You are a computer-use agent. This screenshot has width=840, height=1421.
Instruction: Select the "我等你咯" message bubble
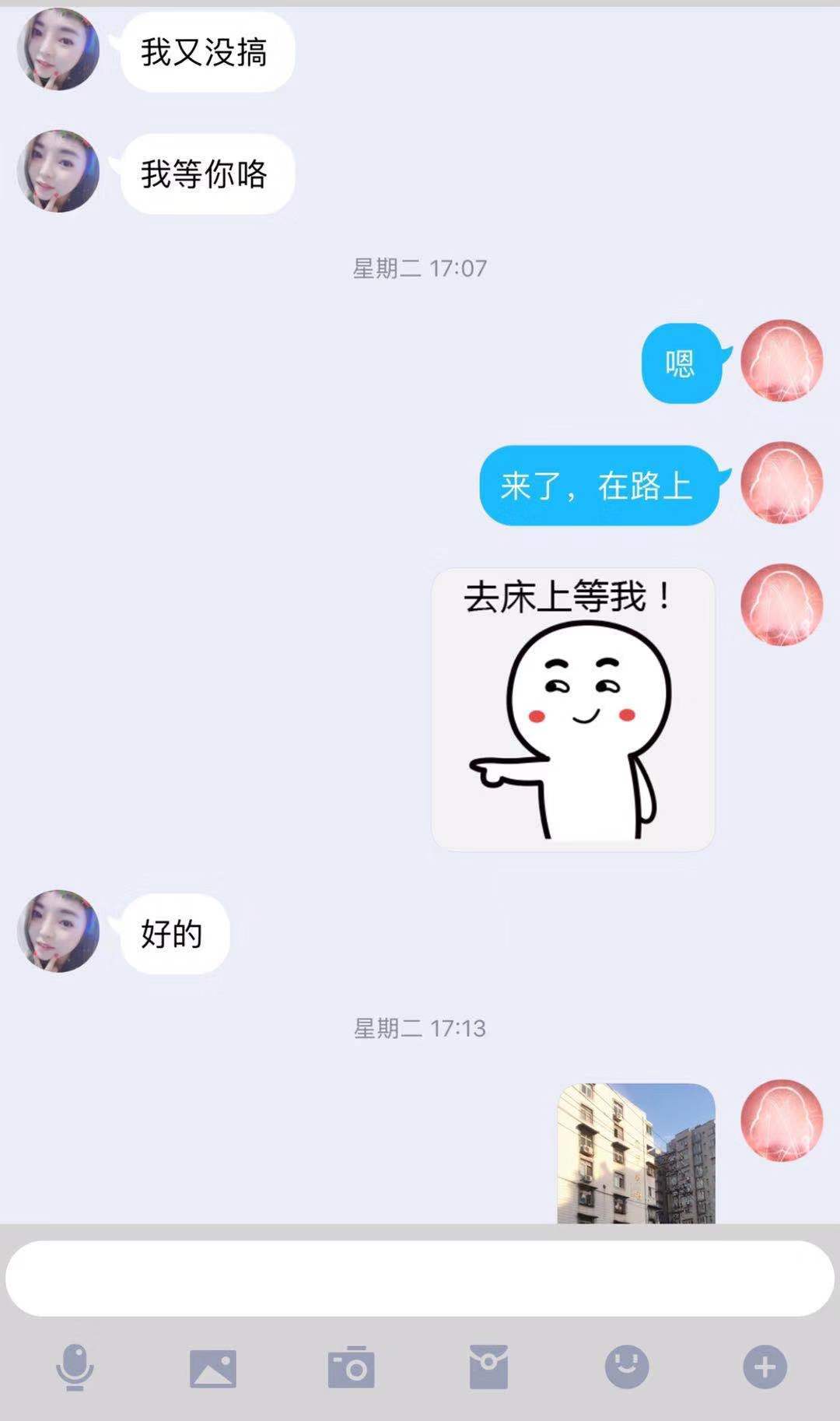coord(206,175)
